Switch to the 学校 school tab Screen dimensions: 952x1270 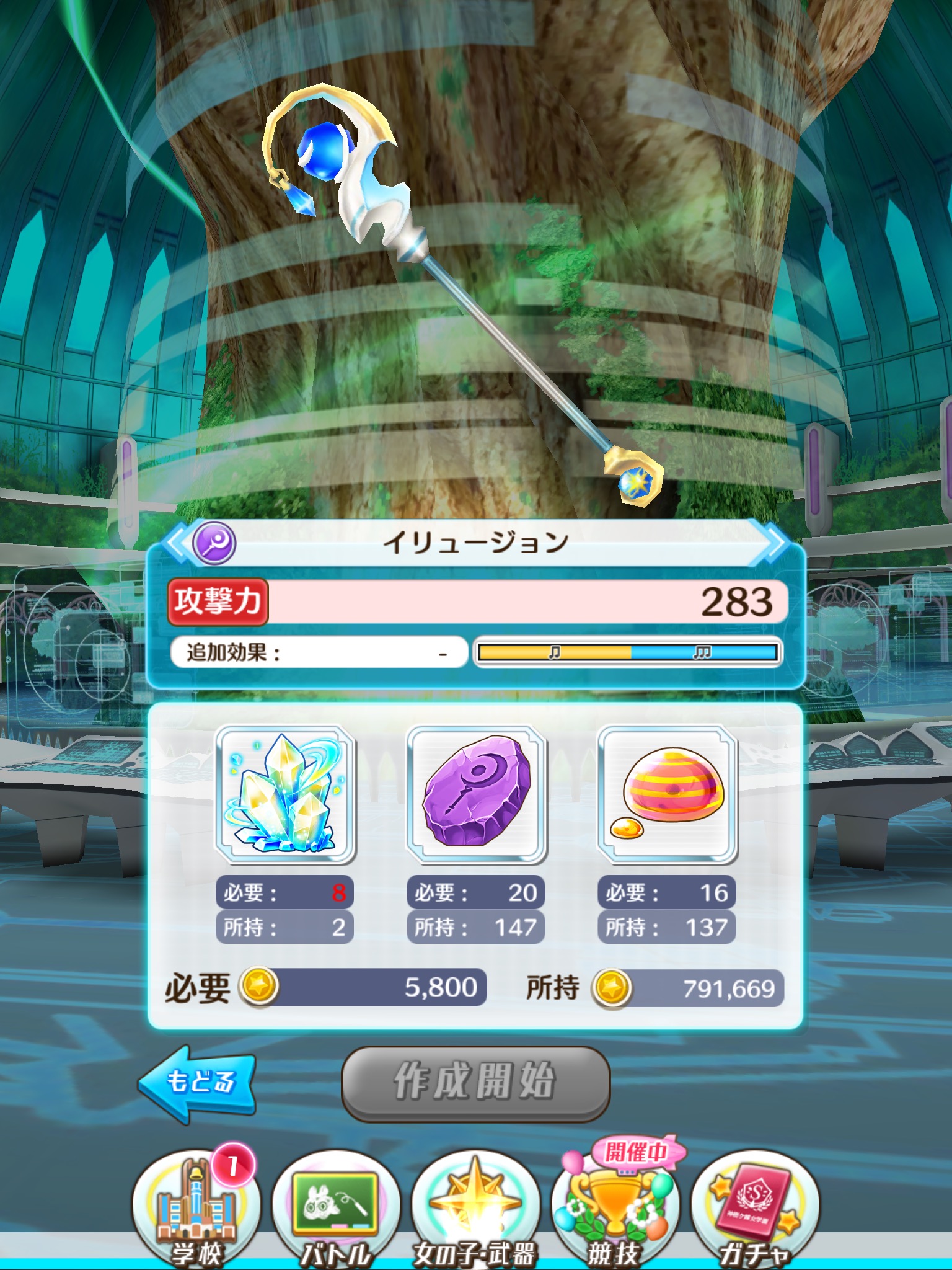(x=197, y=1209)
